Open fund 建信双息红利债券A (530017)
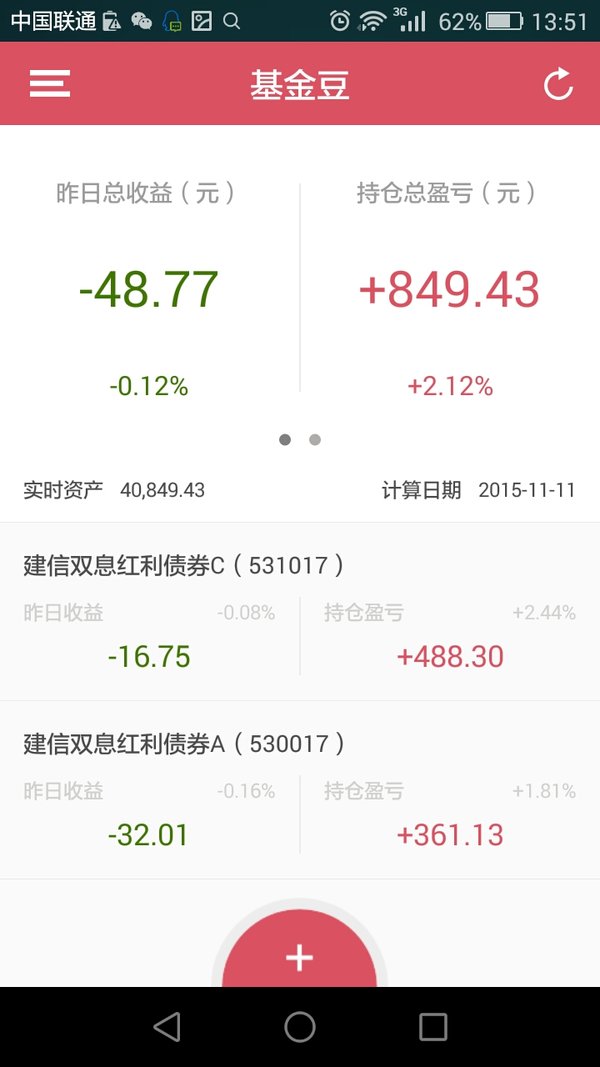This screenshot has width=600, height=1067. pos(300,790)
